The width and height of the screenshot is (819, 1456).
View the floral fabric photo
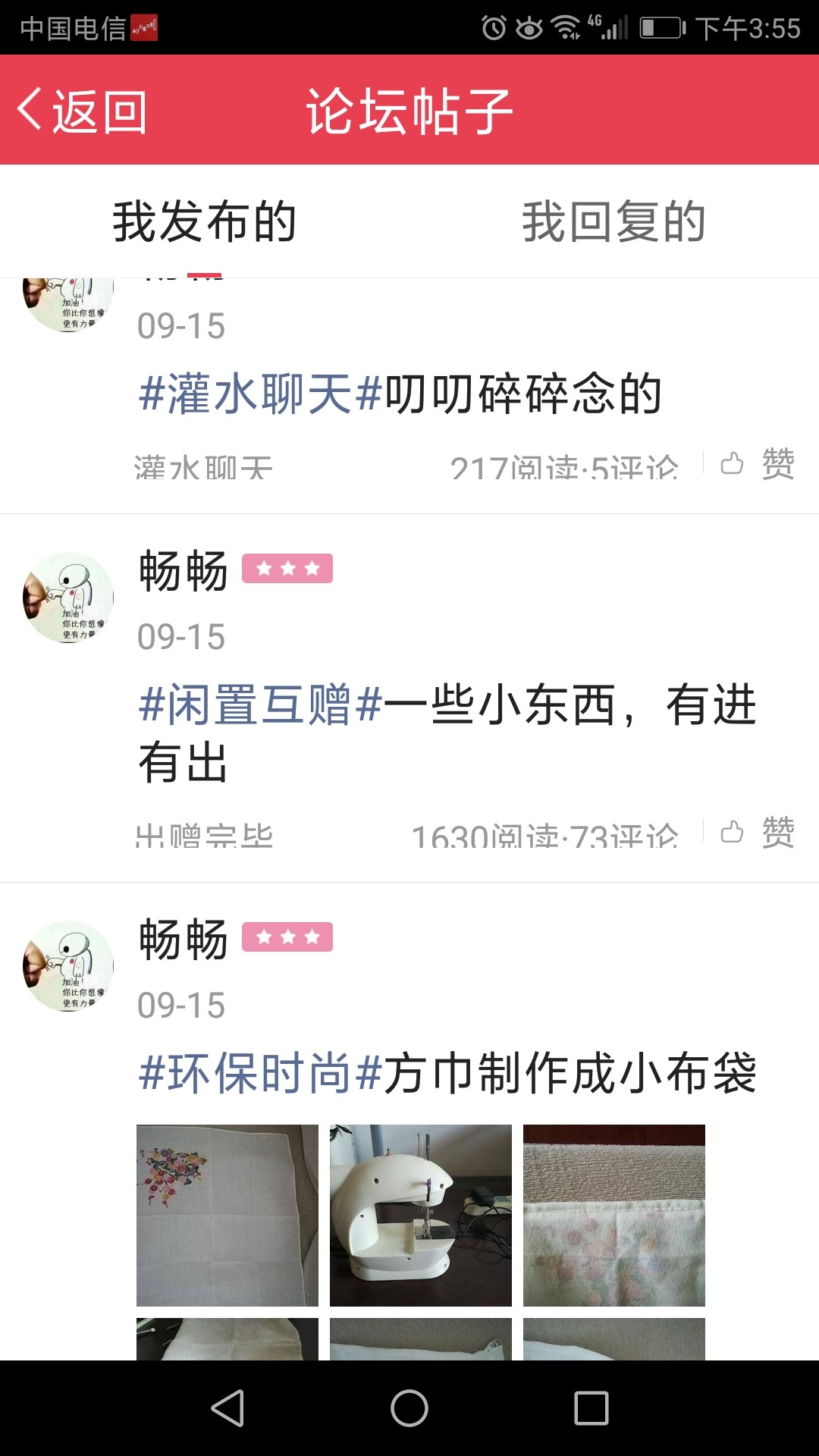tap(614, 1216)
